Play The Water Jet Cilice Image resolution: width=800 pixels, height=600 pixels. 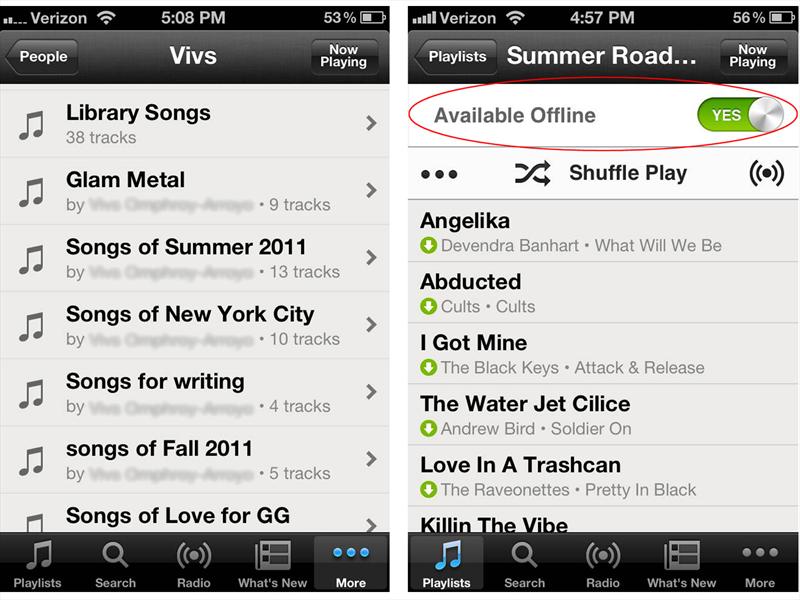[600, 415]
